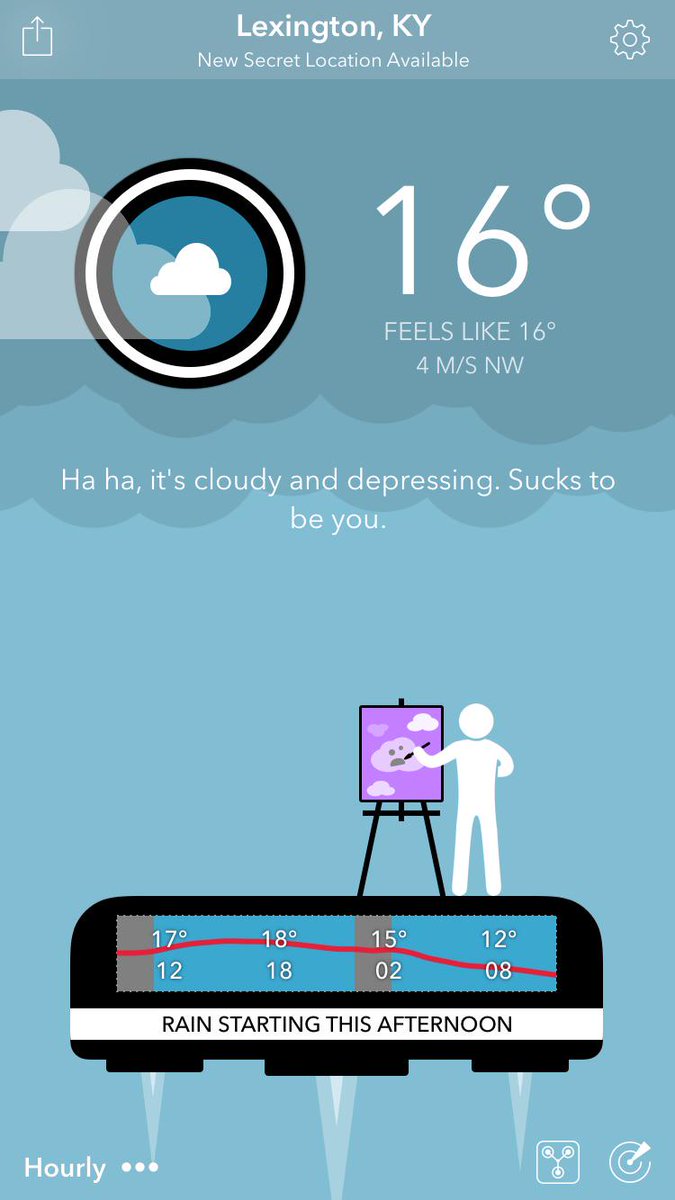Tap the circular cloud weather eye
This screenshot has width=675, height=1200.
tap(190, 270)
